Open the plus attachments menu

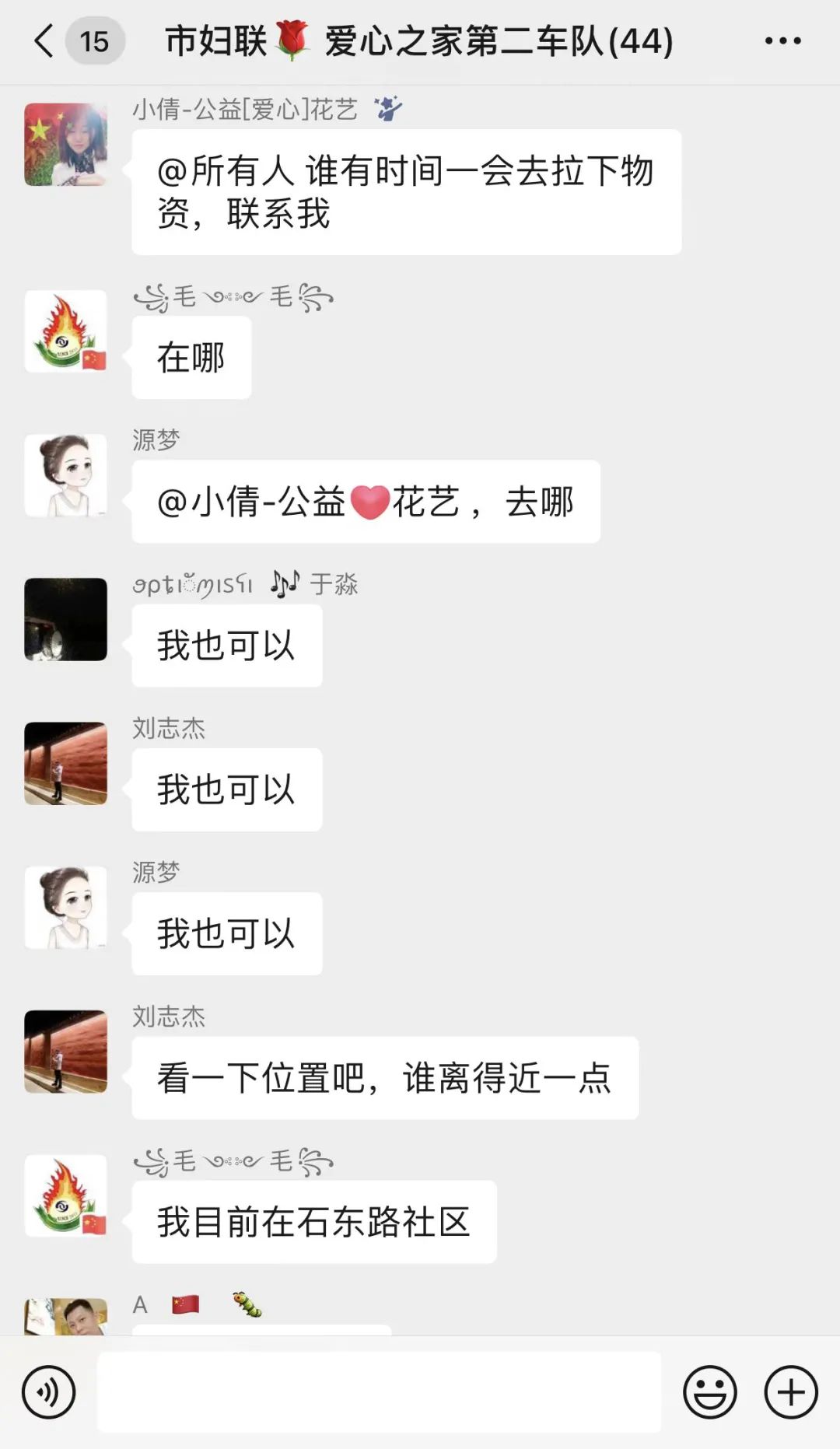point(791,1391)
